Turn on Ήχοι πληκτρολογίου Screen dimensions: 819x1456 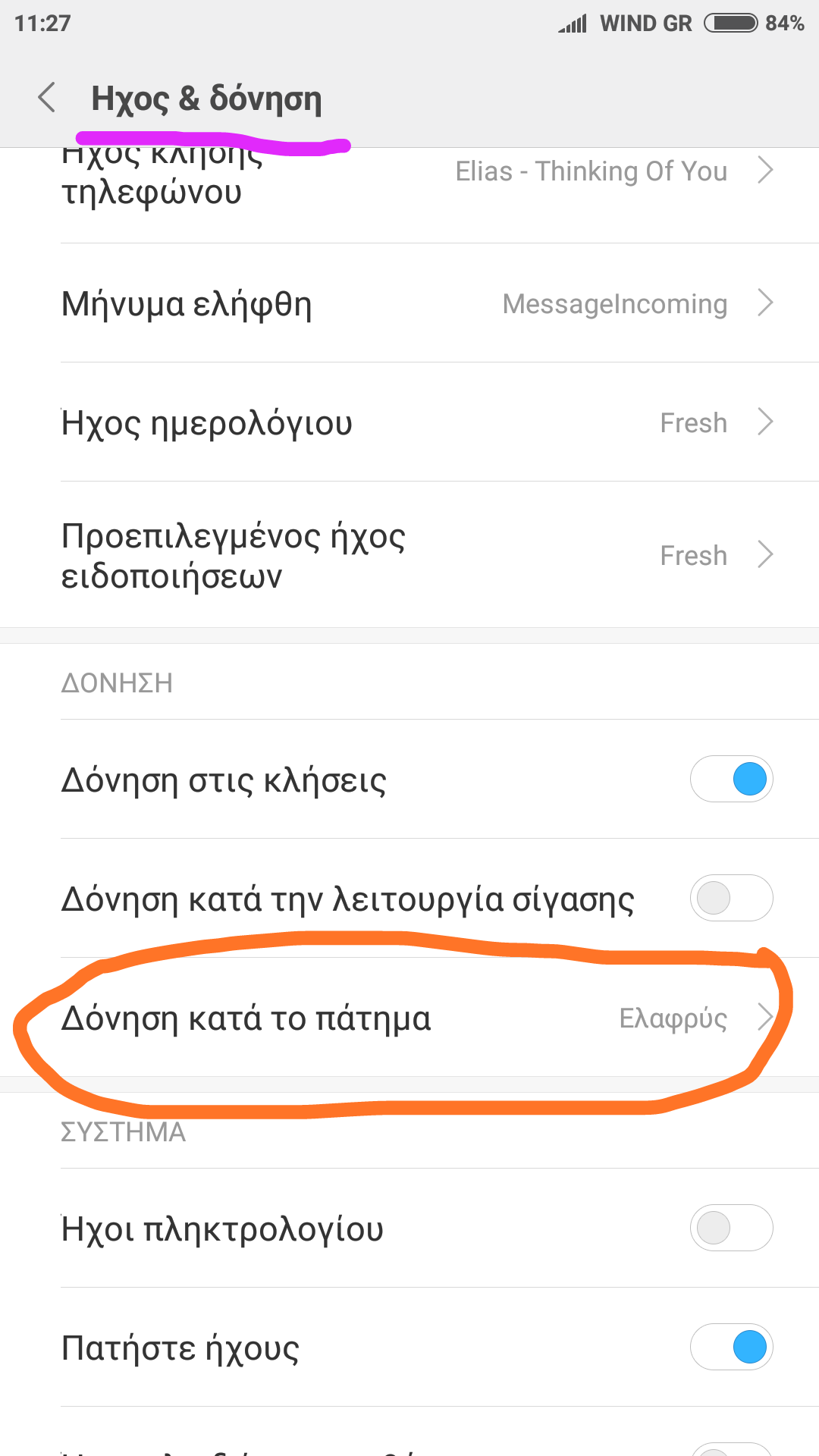pos(731,1228)
